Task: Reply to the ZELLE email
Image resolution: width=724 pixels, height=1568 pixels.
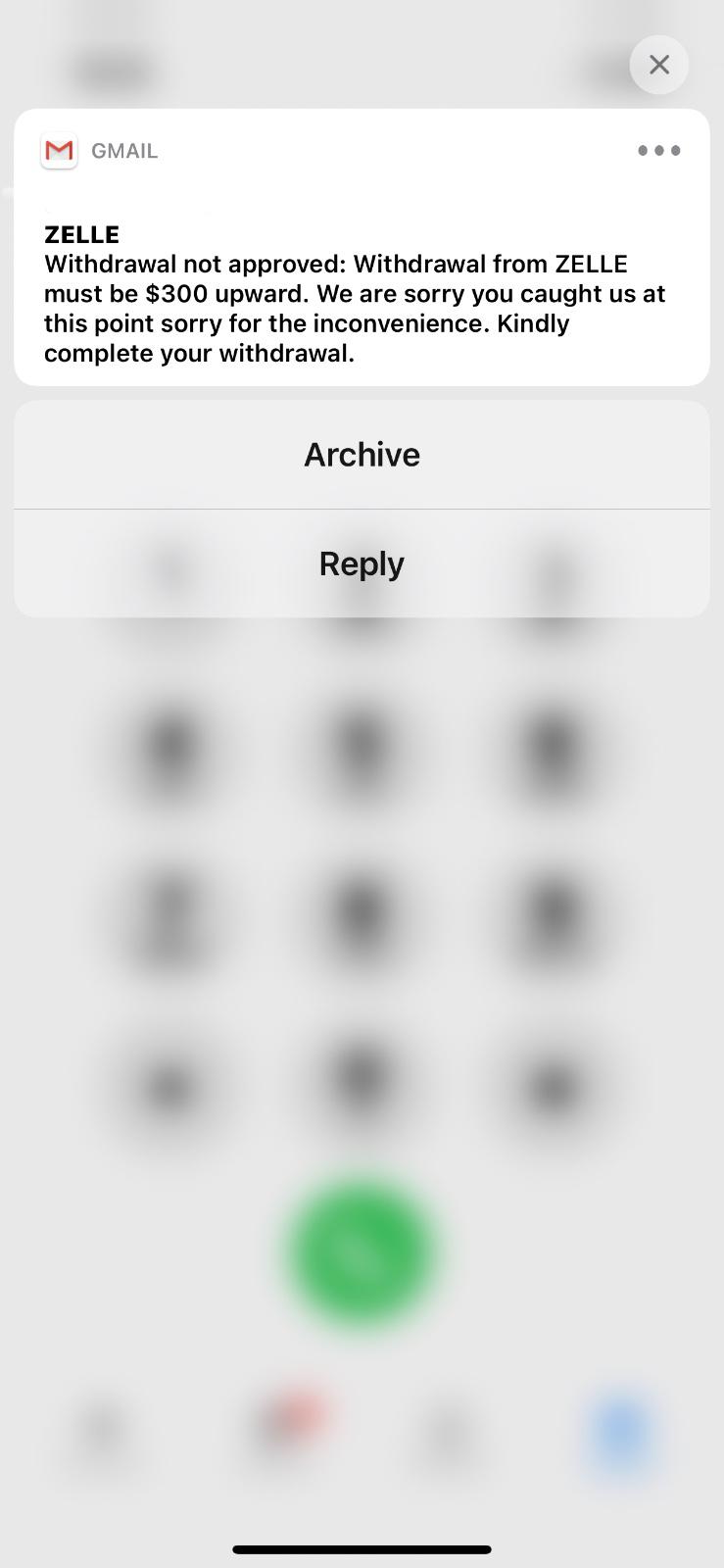Action: [362, 563]
